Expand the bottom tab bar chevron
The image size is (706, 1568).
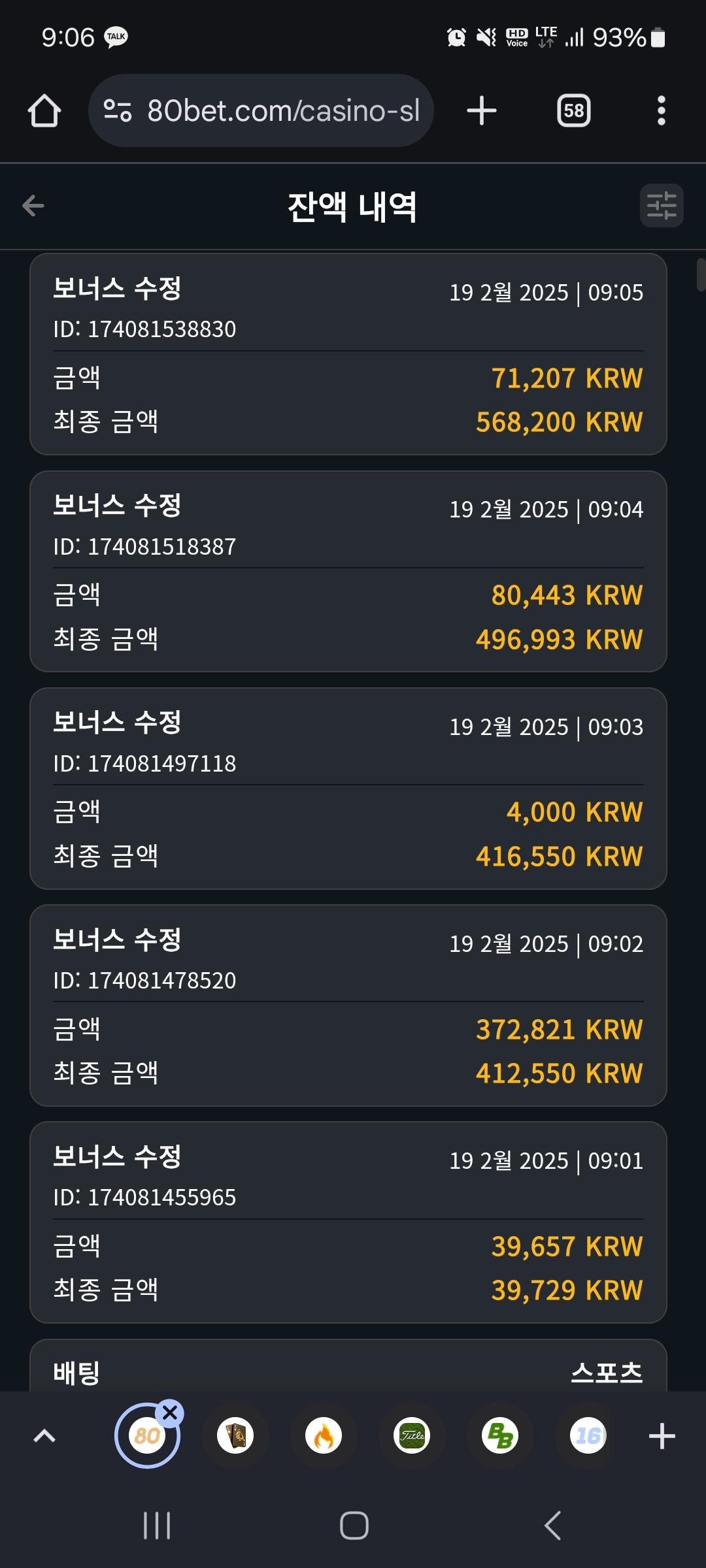point(44,1436)
